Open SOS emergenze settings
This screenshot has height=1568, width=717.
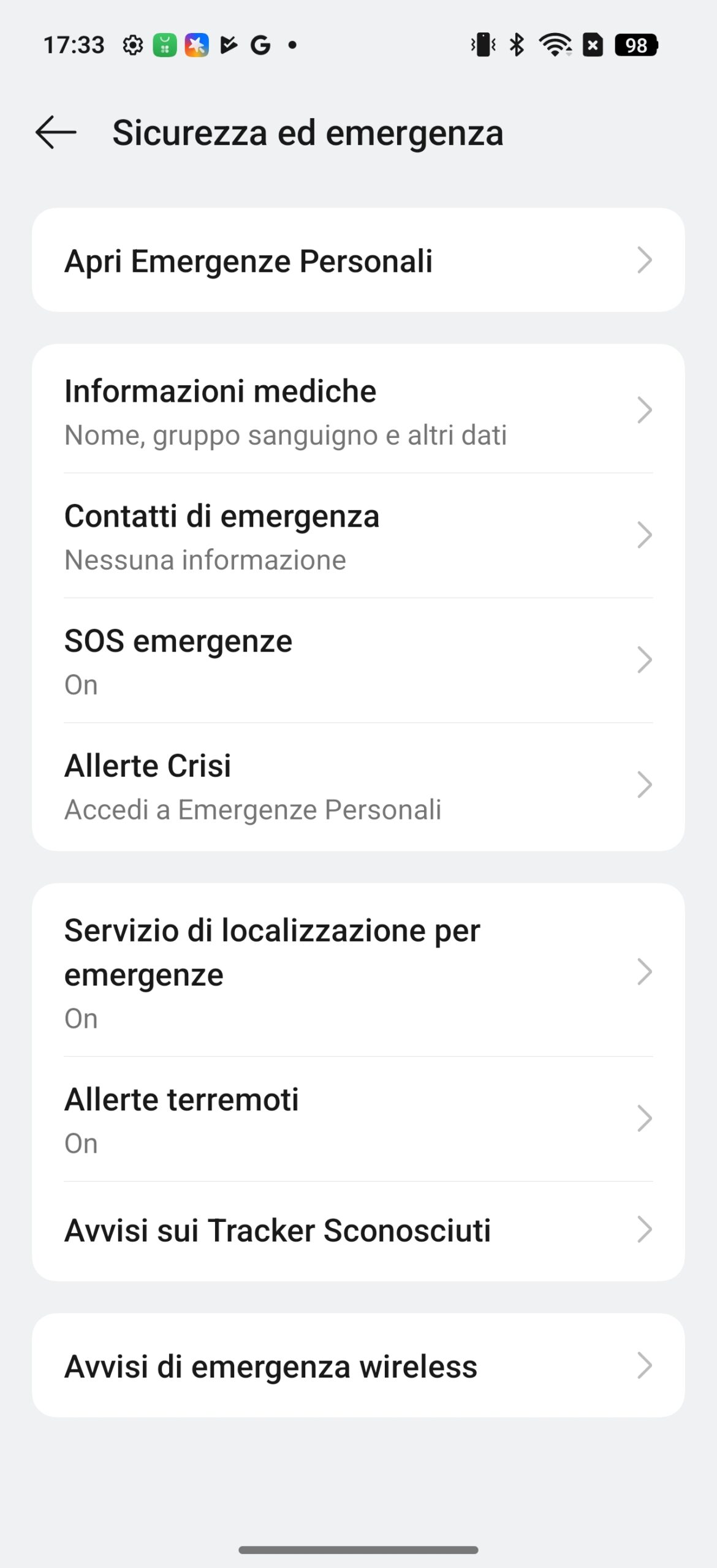(x=358, y=660)
